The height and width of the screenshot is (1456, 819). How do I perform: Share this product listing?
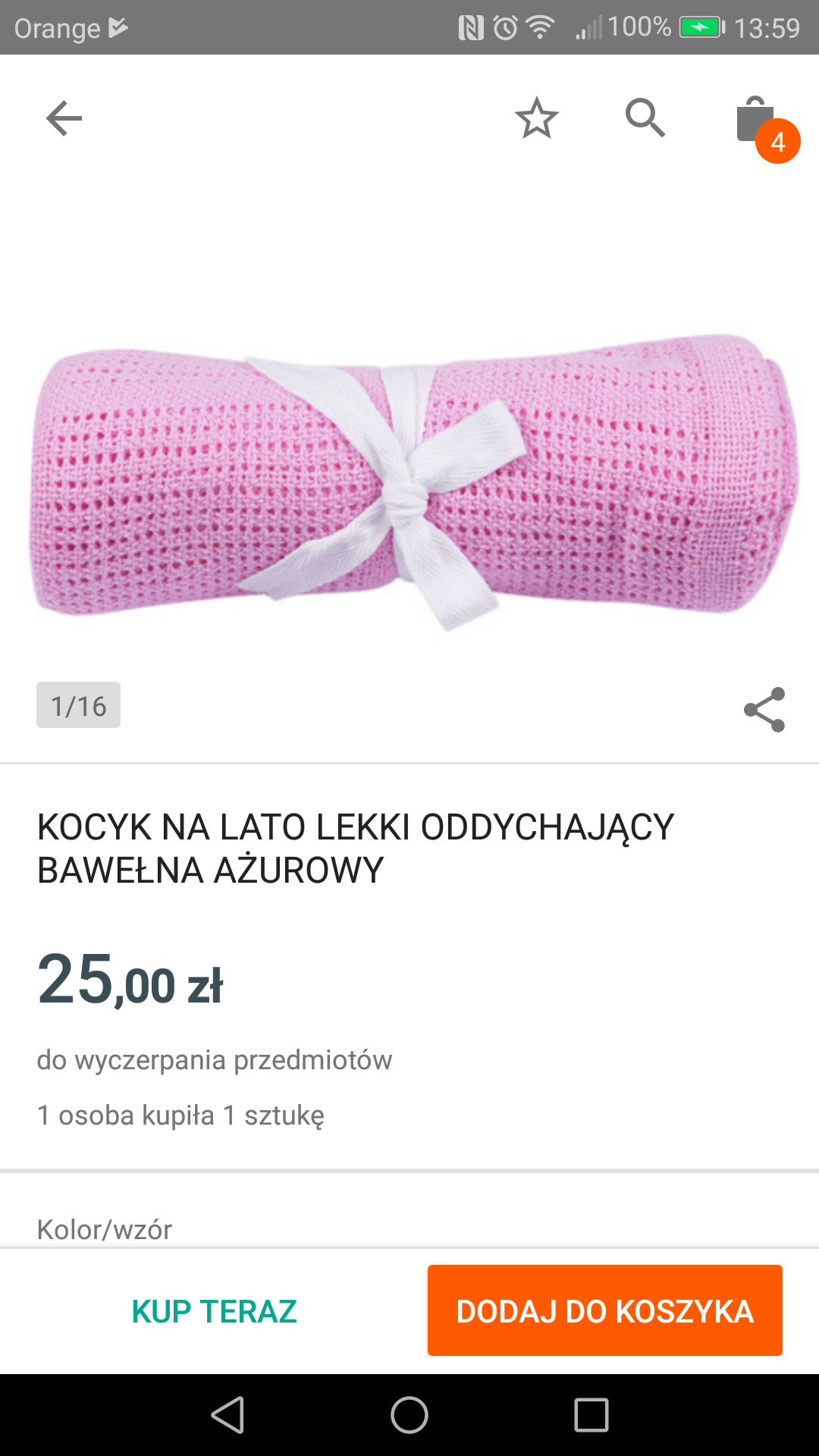[764, 710]
